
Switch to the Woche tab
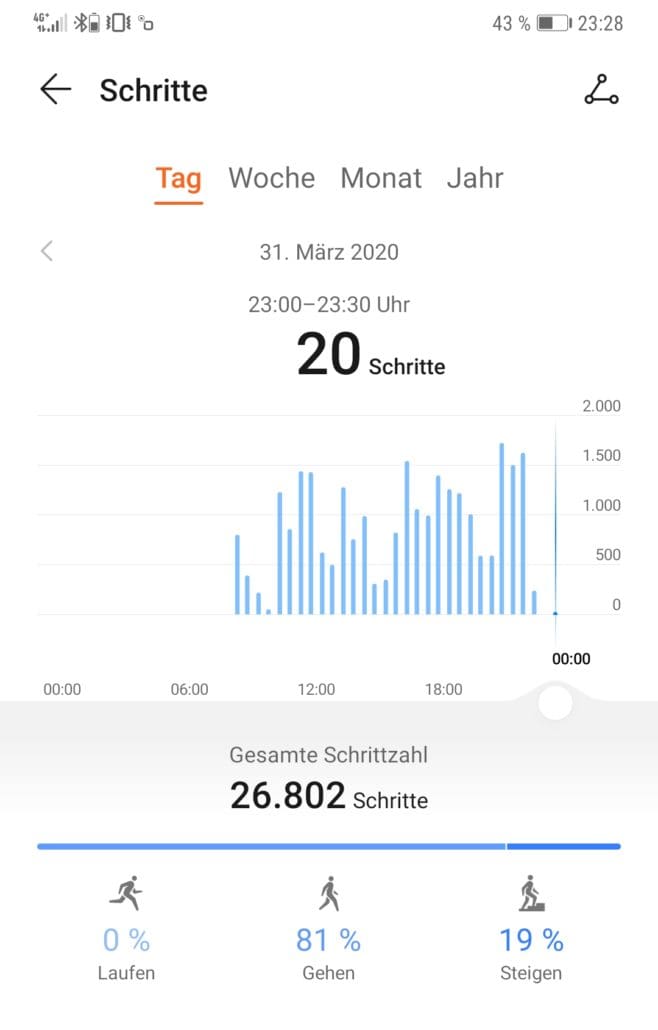(271, 179)
